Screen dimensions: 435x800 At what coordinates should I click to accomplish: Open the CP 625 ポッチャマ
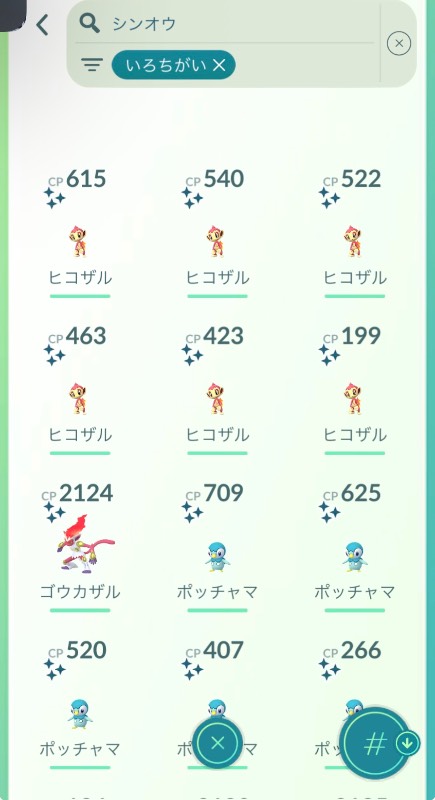354,548
